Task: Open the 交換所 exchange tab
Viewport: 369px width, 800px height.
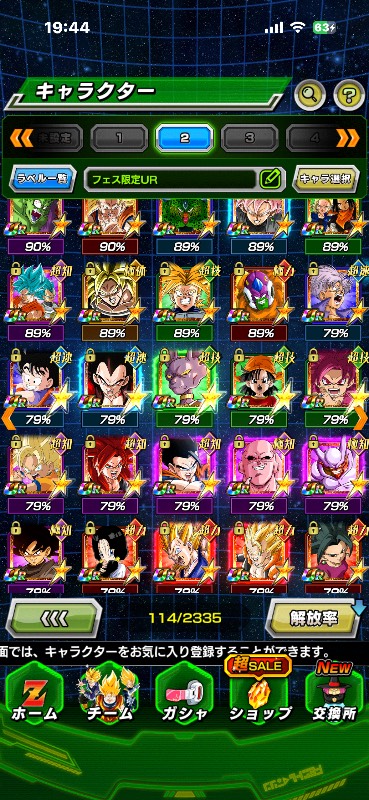Action: point(334,694)
